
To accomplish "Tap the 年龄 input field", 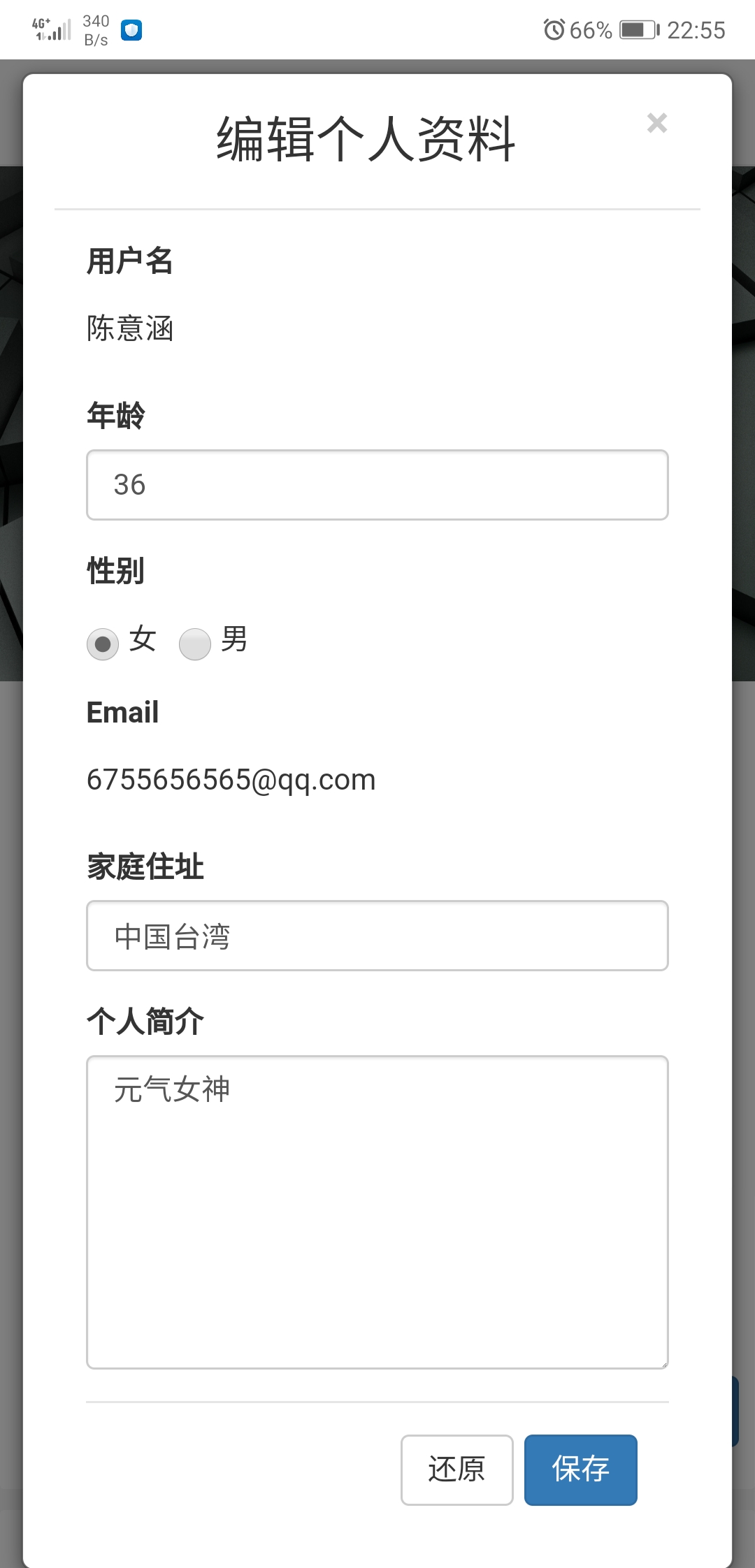I will [377, 485].
